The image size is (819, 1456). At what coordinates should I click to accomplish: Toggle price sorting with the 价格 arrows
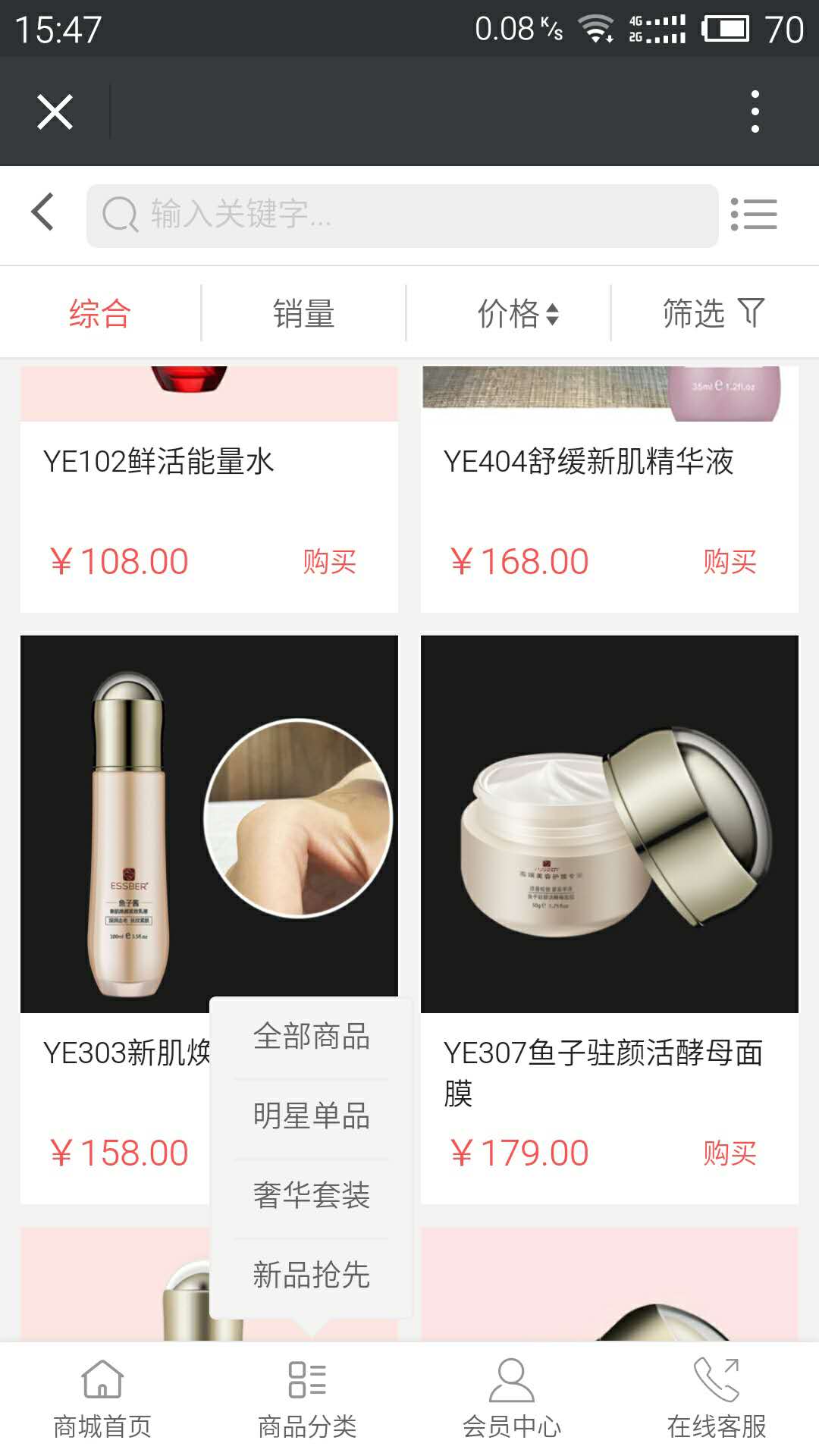coord(554,311)
